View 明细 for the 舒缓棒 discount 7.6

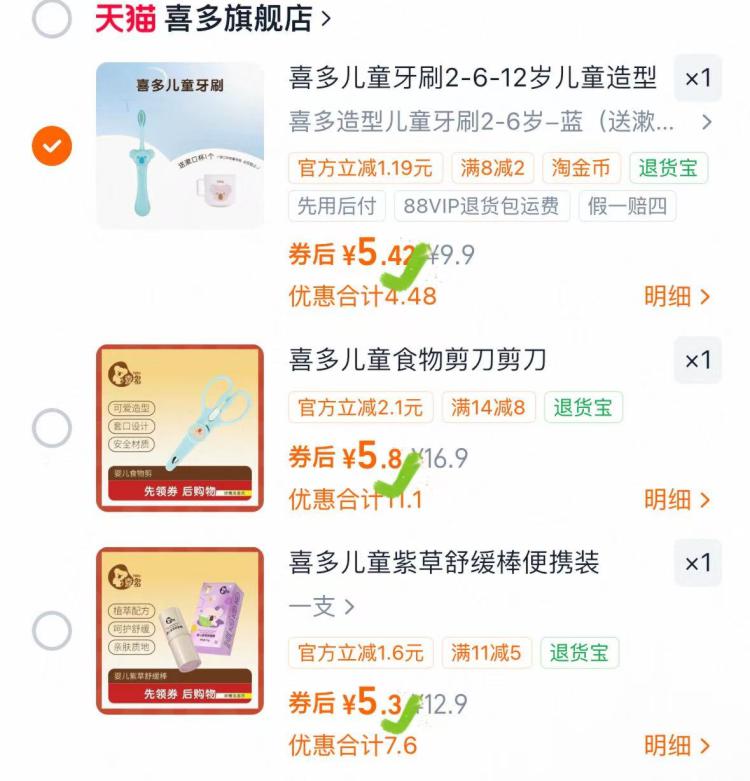677,745
